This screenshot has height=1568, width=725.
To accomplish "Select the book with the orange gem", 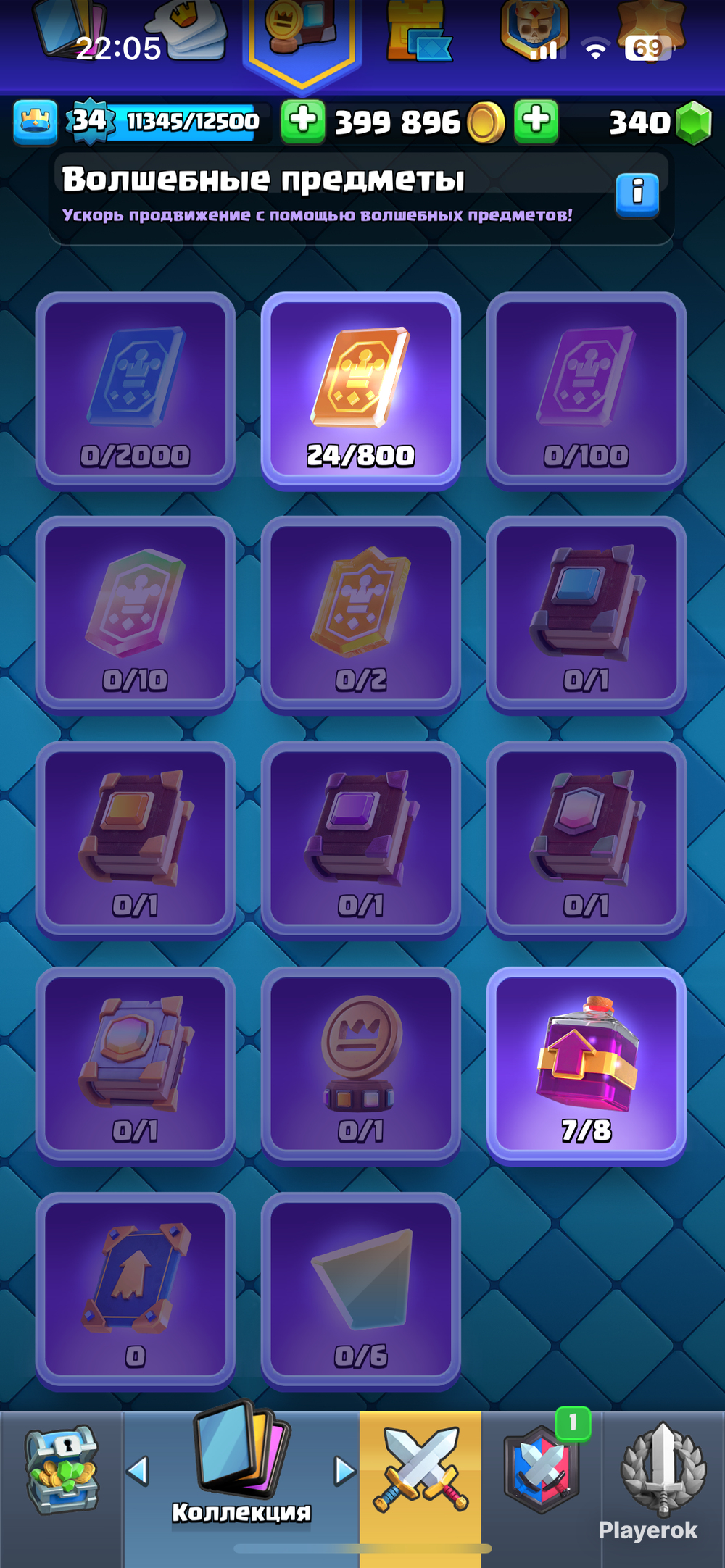I will [136, 841].
